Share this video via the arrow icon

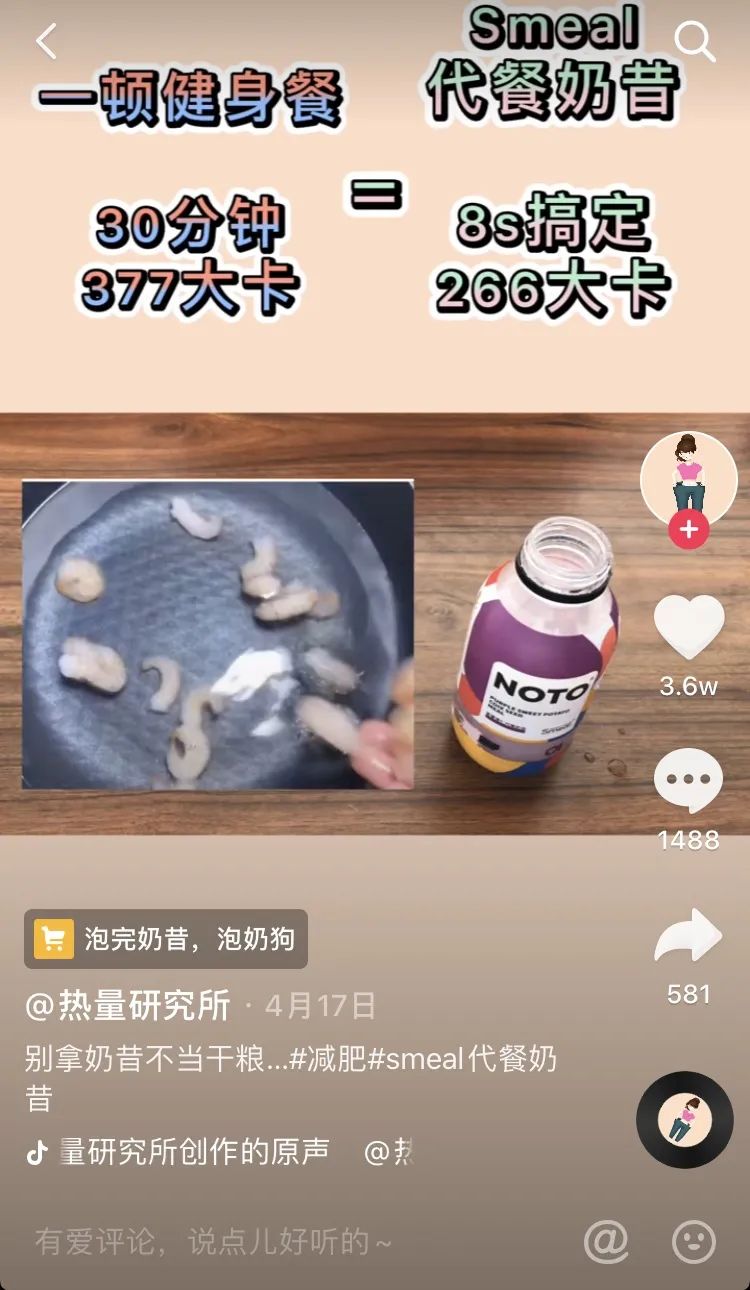pos(688,937)
